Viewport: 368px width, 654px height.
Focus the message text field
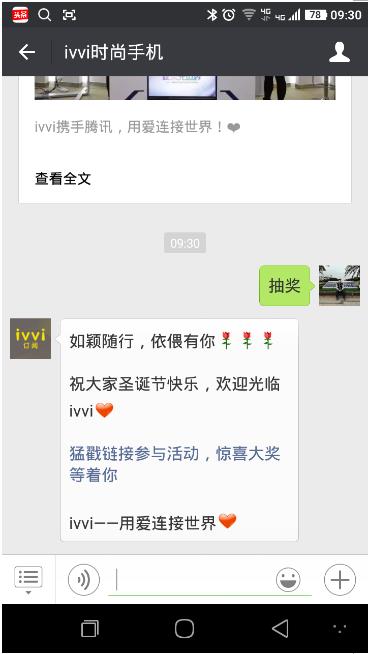[x=190, y=580]
